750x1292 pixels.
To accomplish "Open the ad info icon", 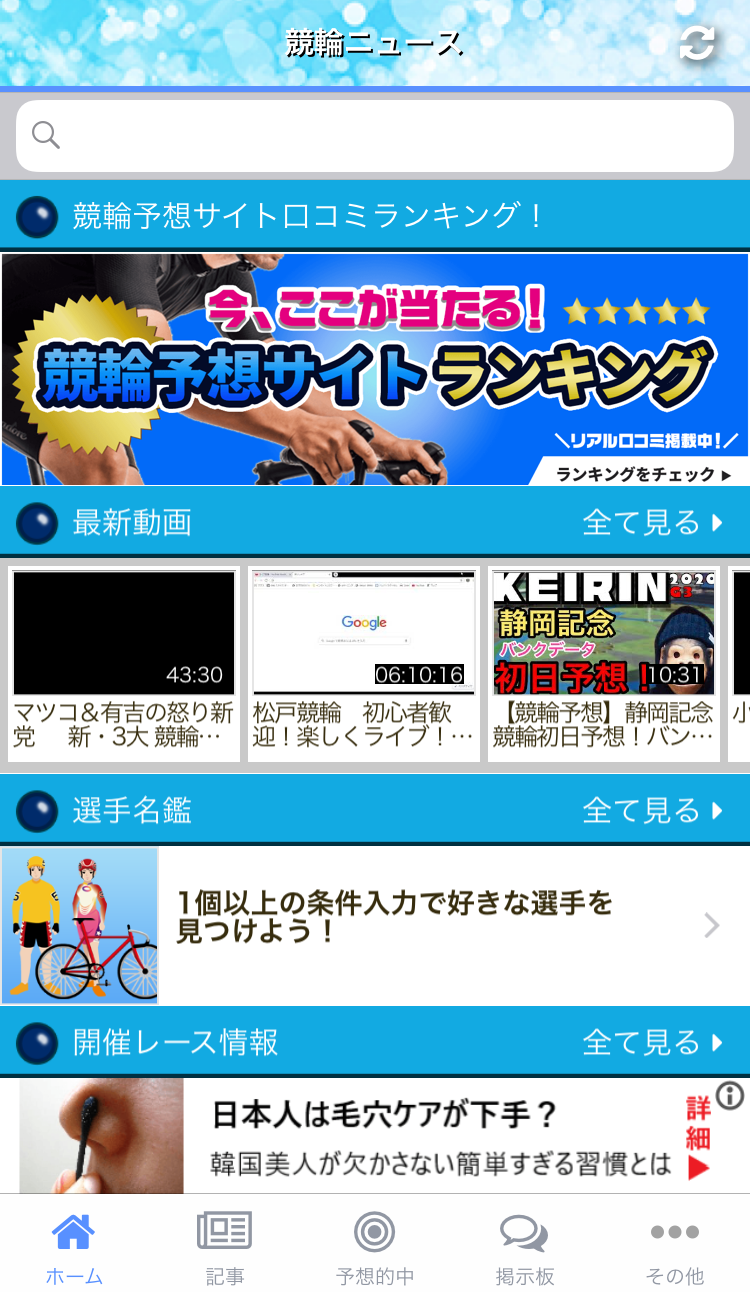I will 730,1097.
